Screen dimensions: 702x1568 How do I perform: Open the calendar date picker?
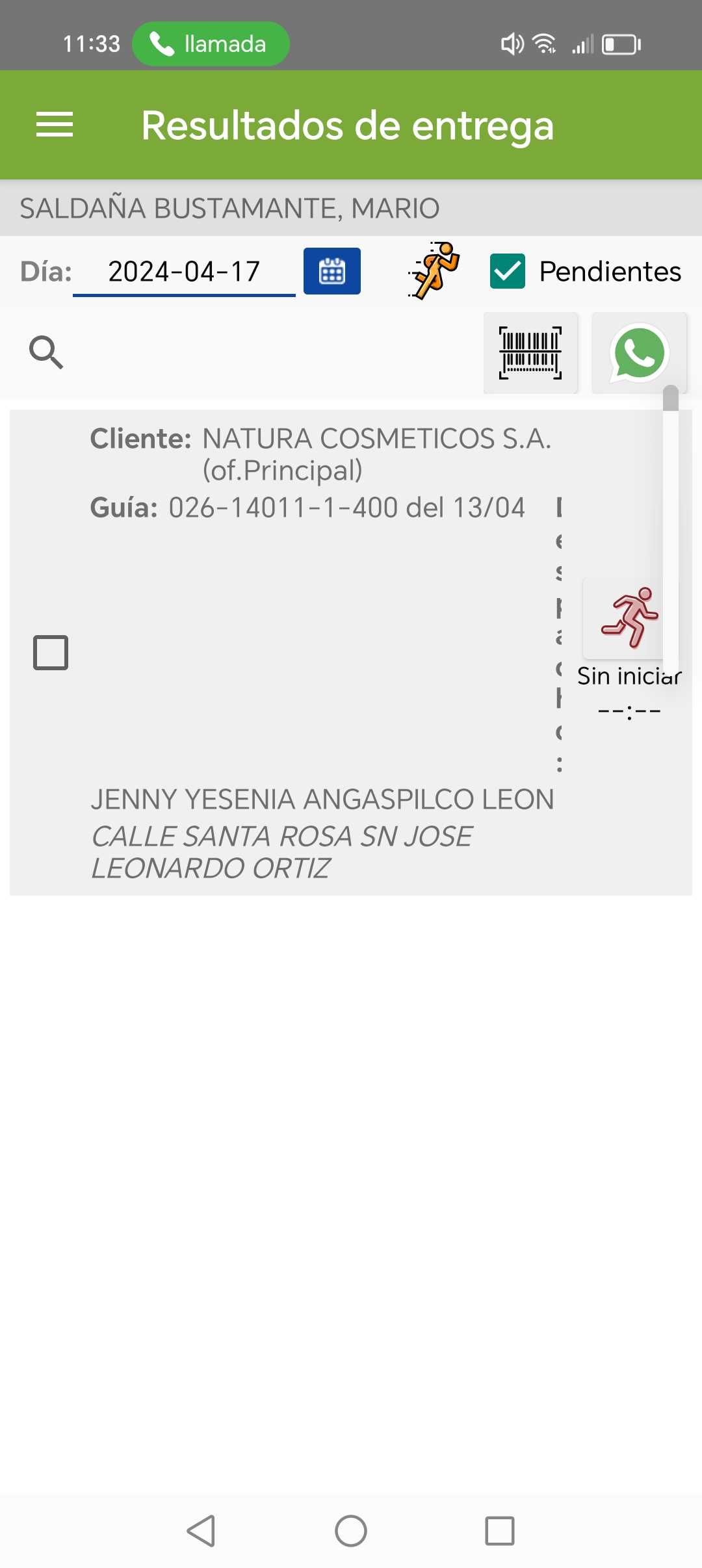tap(331, 271)
